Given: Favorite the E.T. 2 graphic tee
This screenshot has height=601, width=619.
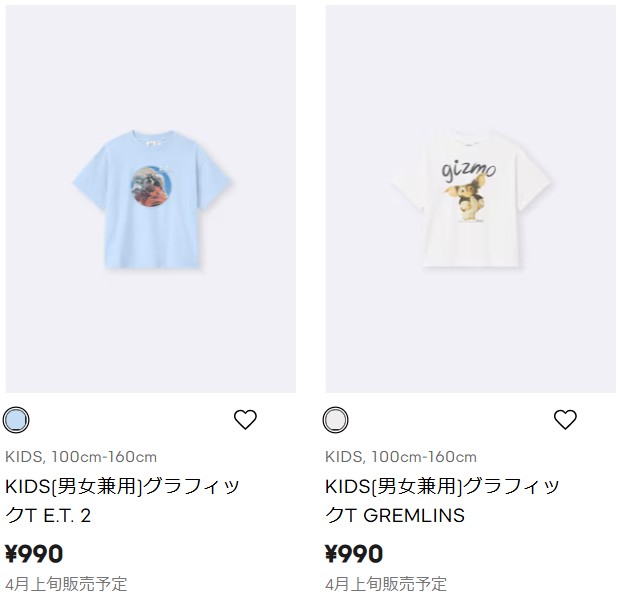Looking at the screenshot, I should pos(245,420).
